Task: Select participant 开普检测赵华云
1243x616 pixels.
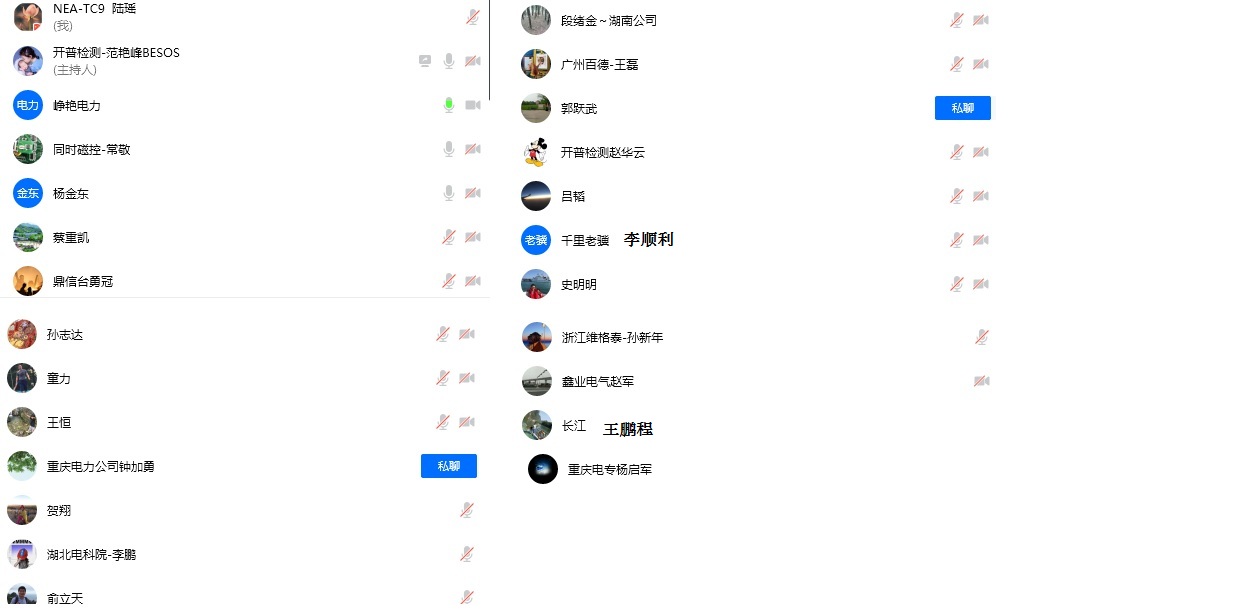Action: point(602,152)
